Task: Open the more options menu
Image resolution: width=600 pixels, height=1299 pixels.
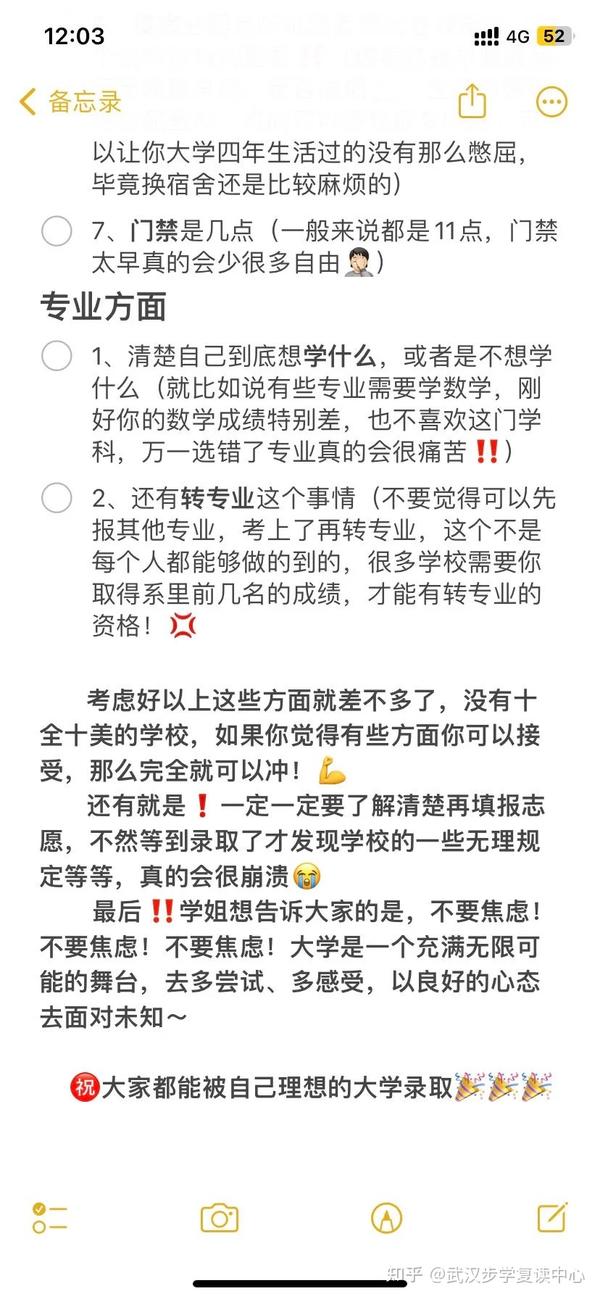Action: (552, 101)
